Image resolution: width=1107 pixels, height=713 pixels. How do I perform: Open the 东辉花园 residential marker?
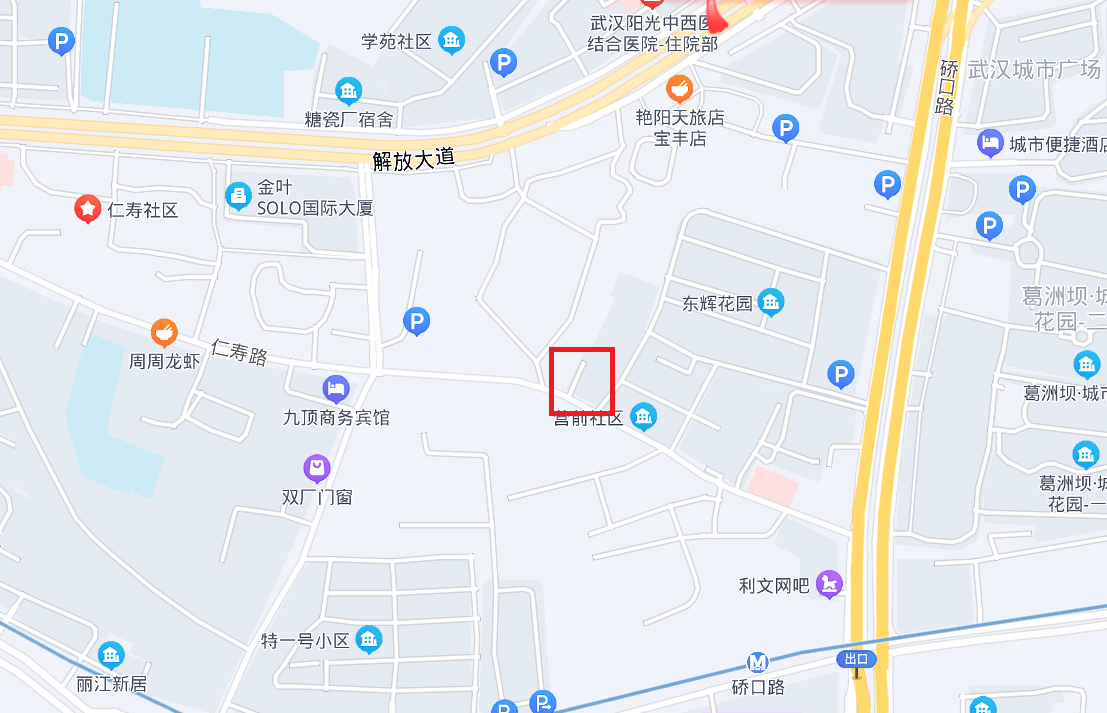click(770, 302)
